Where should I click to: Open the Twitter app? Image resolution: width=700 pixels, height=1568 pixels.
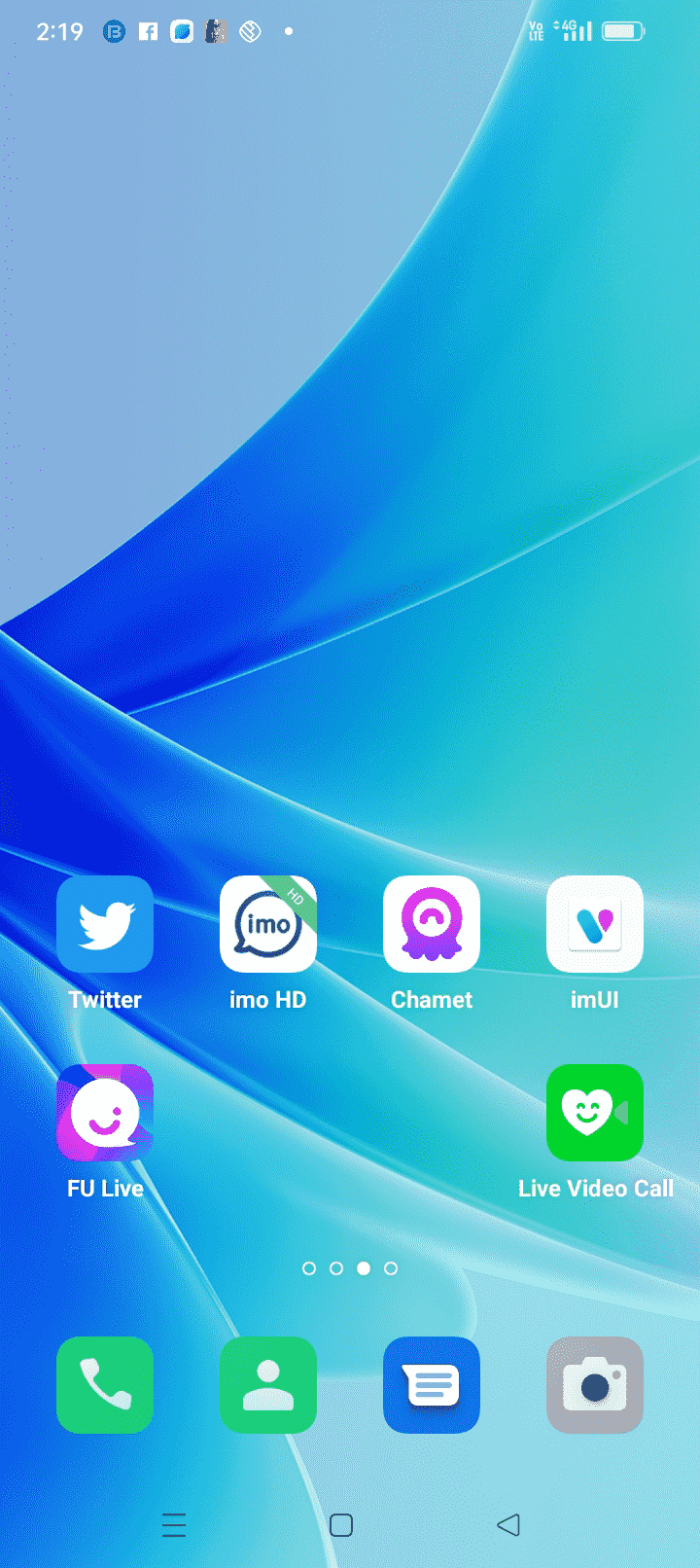pos(105,924)
